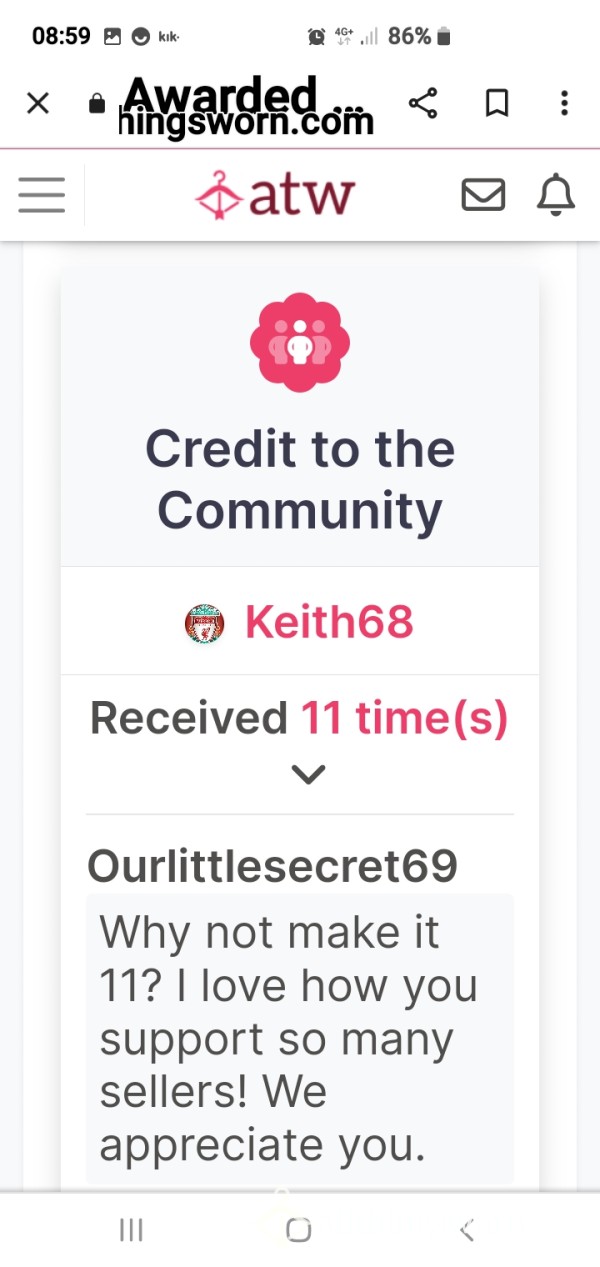Screen dimensions: 600x1267
Task: Go back using the system back button
Action: click(467, 1230)
